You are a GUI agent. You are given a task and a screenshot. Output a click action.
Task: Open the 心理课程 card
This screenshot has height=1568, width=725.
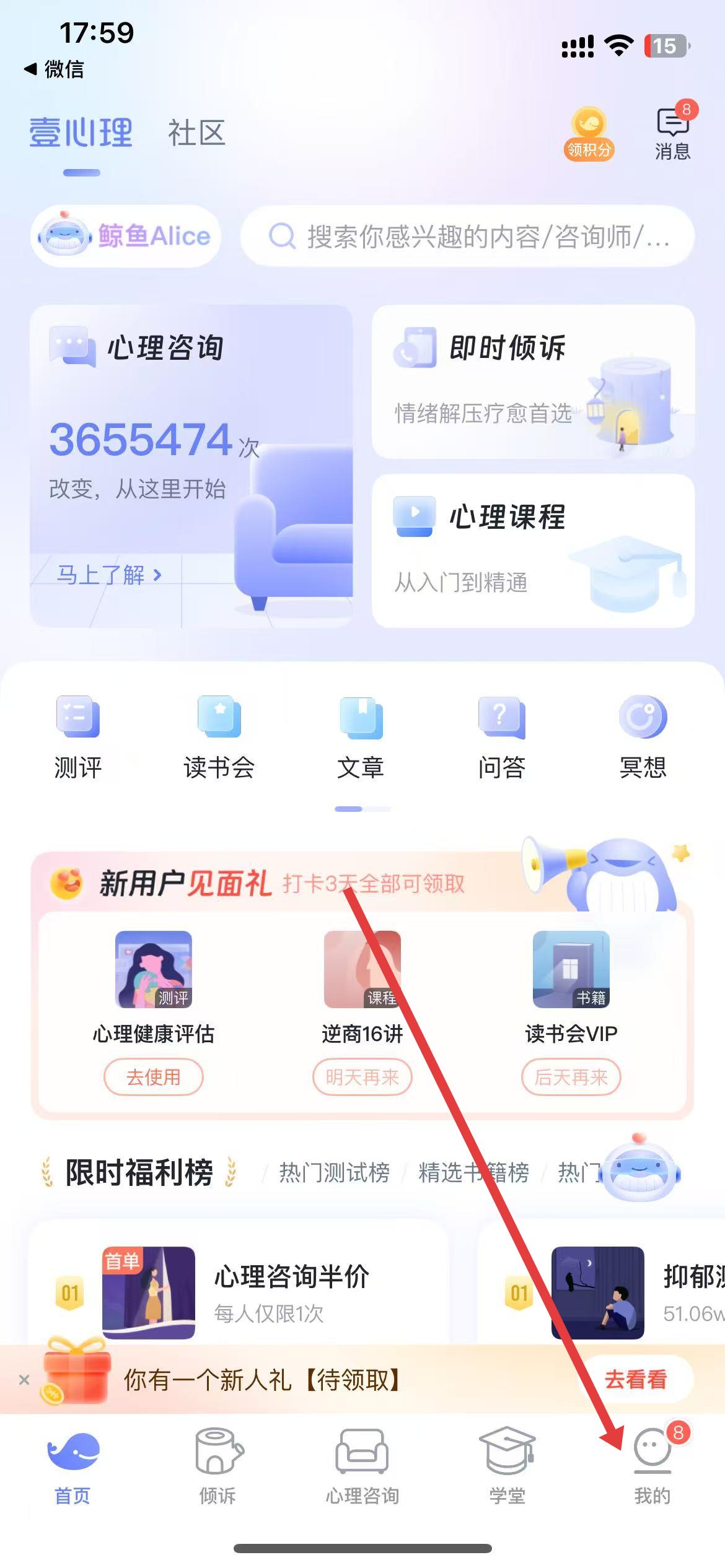[533, 551]
